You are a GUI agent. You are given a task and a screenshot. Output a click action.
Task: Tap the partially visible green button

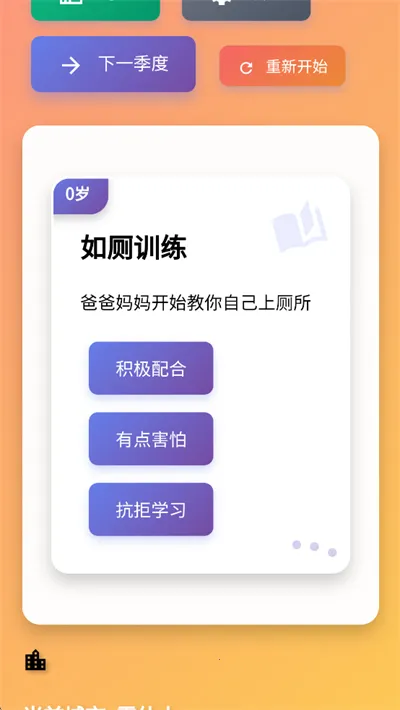[95, 9]
